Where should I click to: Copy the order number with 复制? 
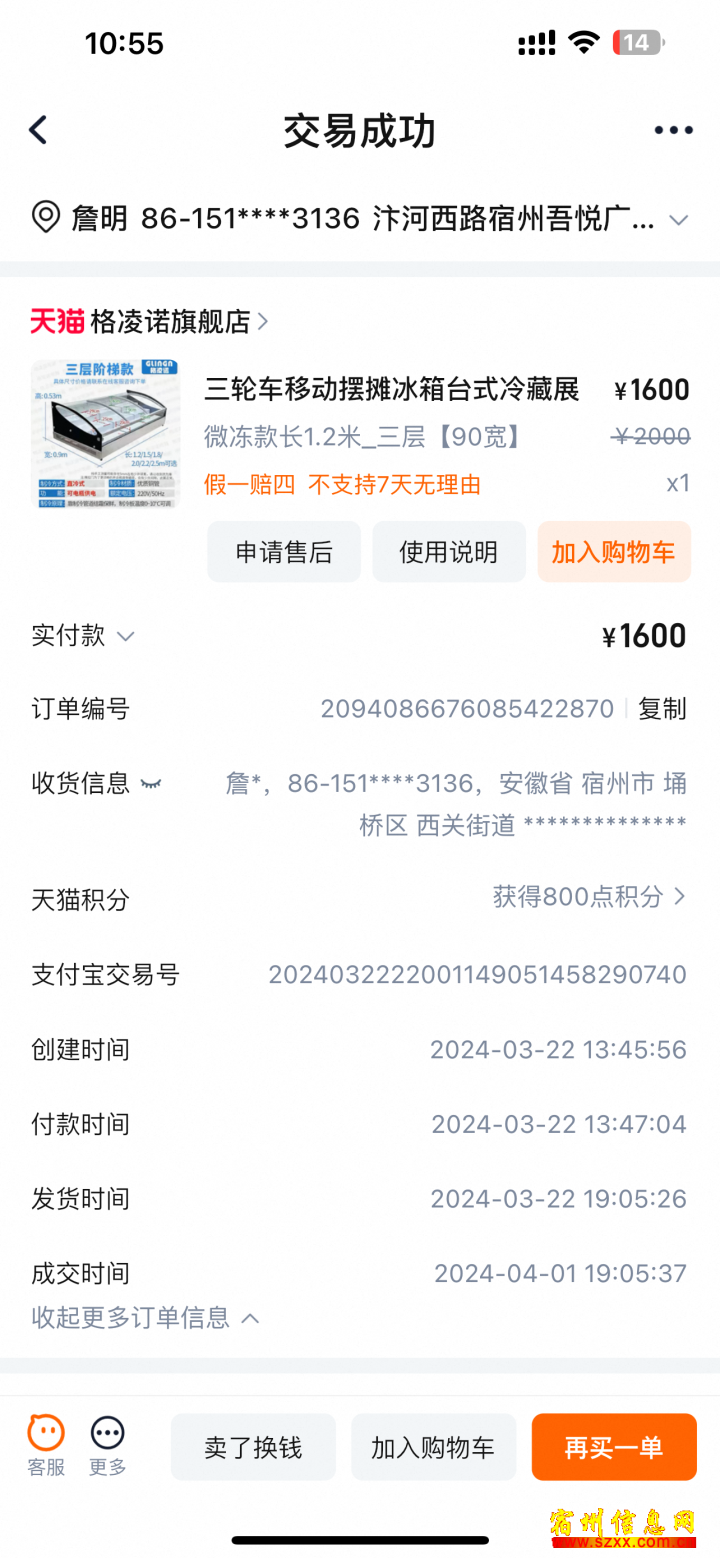[662, 709]
